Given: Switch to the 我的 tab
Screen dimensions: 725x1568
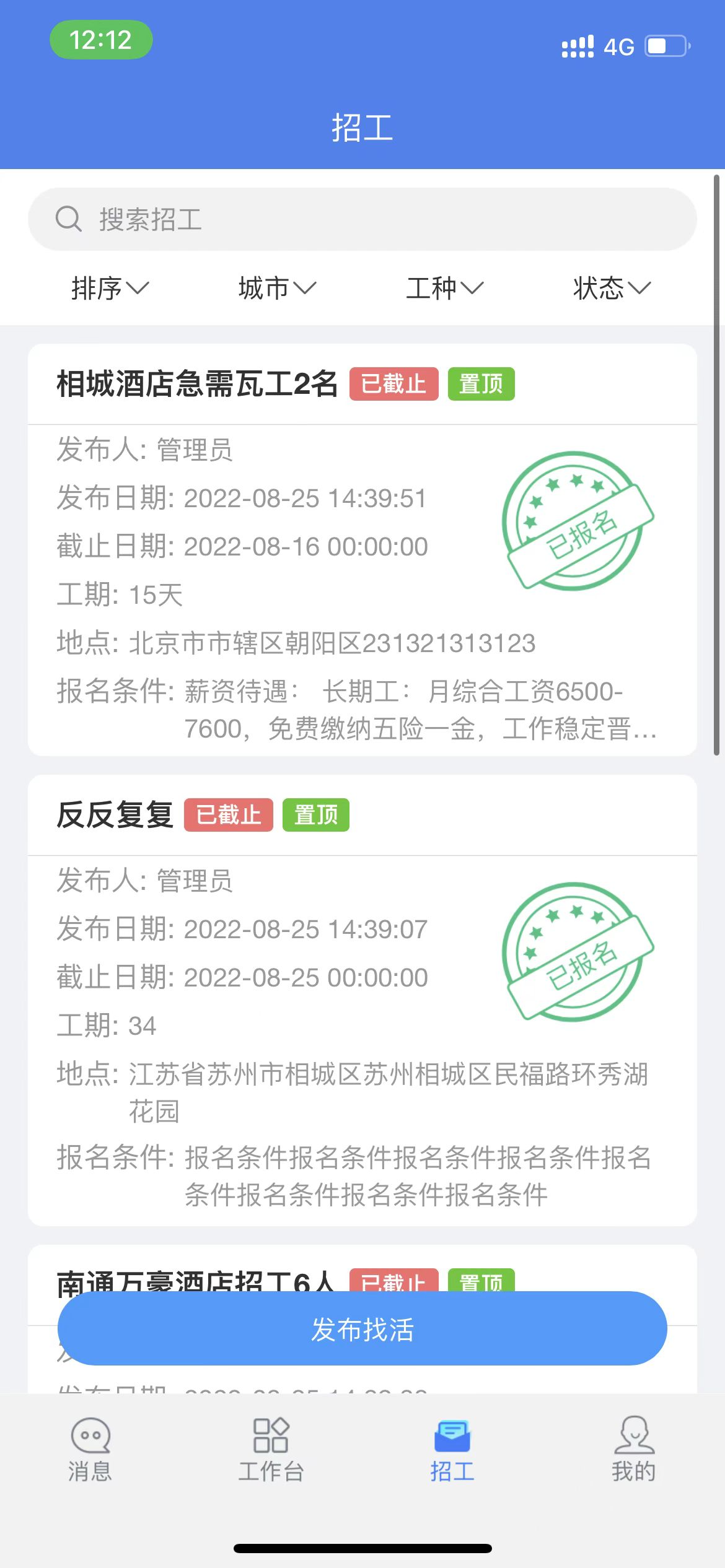Looking at the screenshot, I should (634, 1449).
